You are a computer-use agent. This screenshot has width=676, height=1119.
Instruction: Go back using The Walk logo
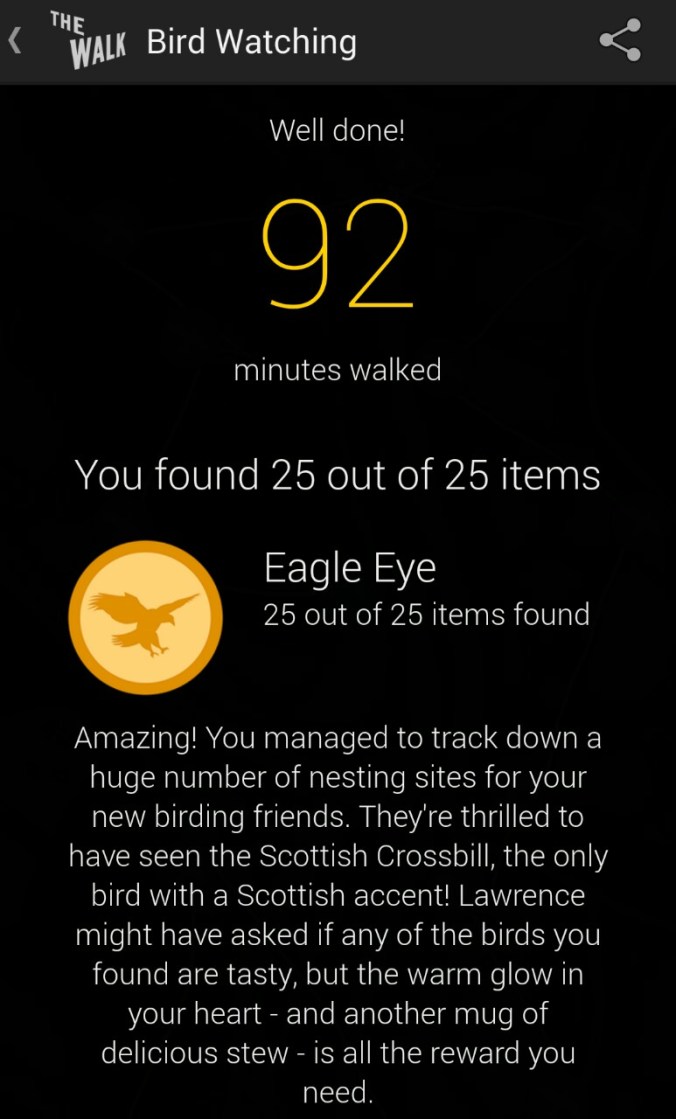[x=86, y=42]
